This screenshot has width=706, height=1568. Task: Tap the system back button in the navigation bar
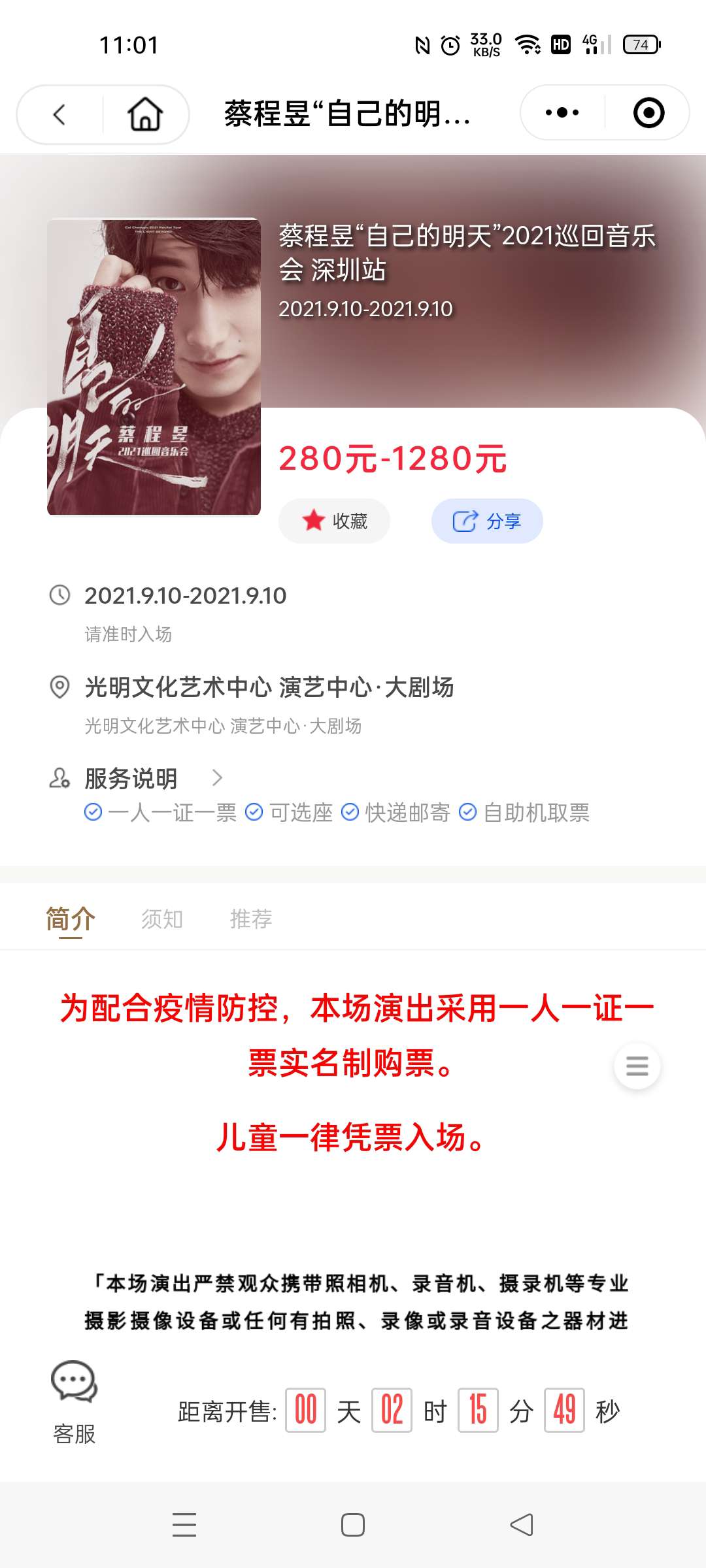click(522, 1525)
